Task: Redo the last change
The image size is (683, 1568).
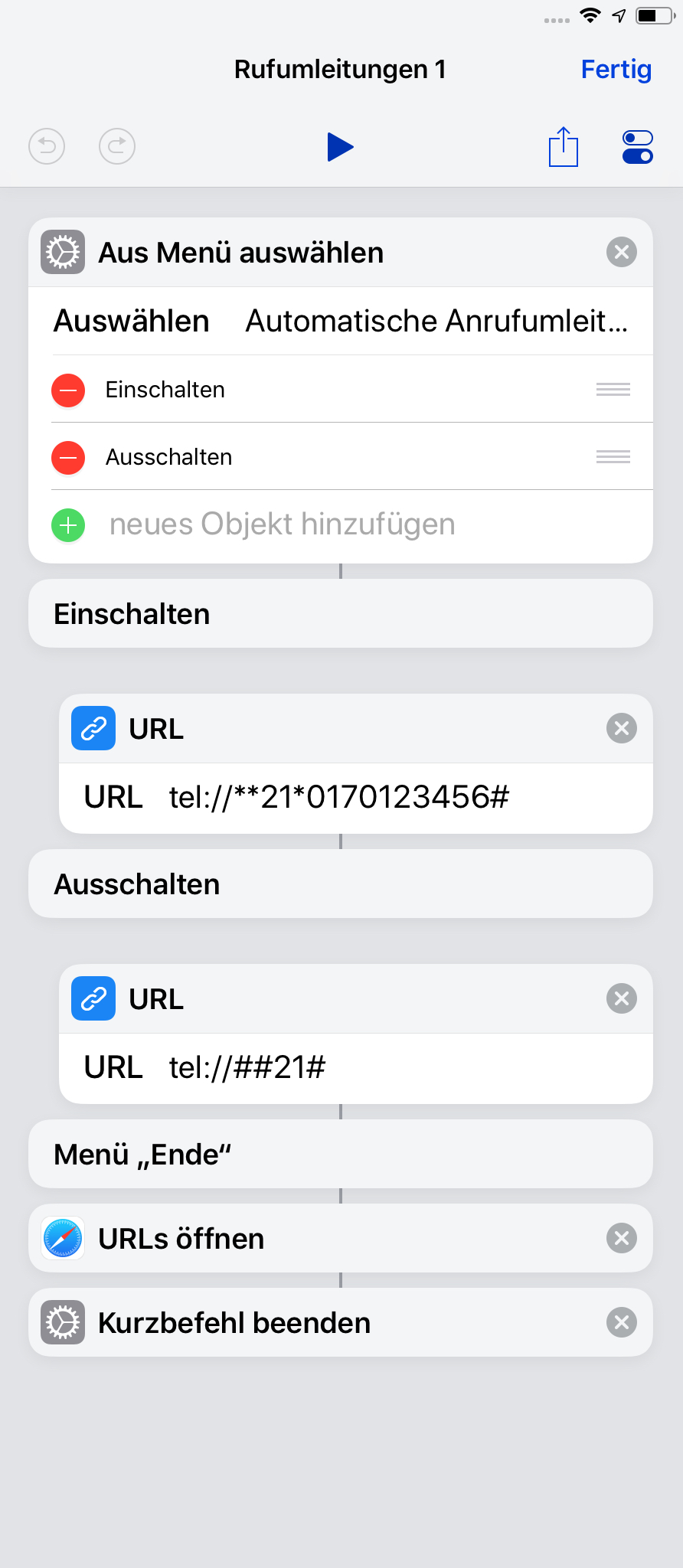Action: (117, 146)
